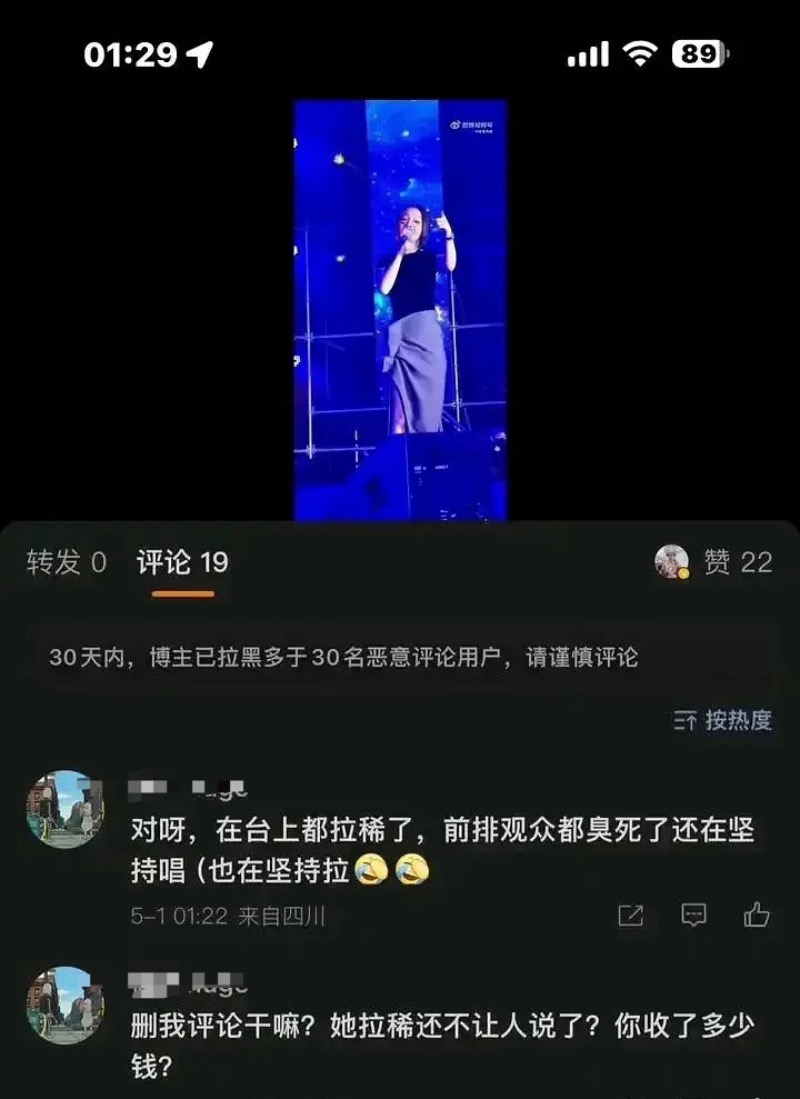Change comment sorting via 按热度

(723, 720)
